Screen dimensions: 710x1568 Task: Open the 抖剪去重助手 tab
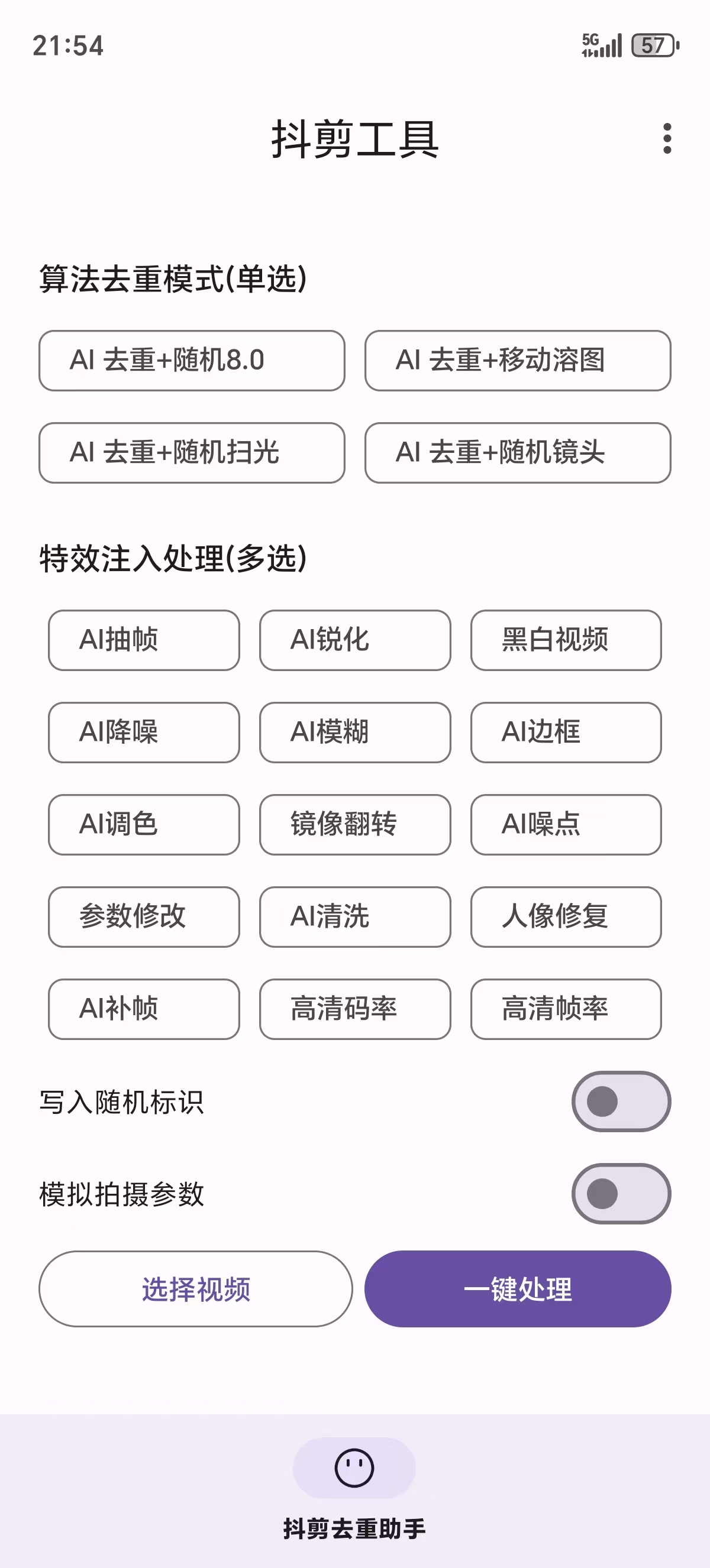[354, 1485]
